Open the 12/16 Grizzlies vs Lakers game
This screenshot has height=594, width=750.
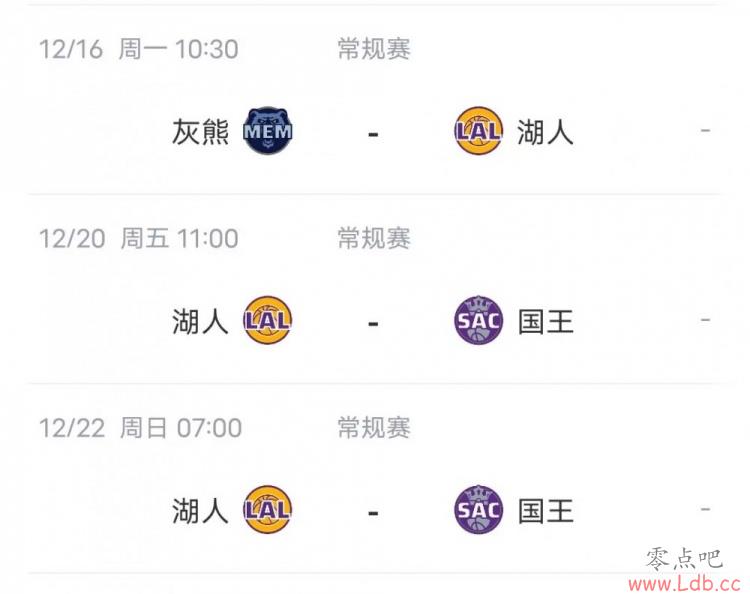pos(373,131)
